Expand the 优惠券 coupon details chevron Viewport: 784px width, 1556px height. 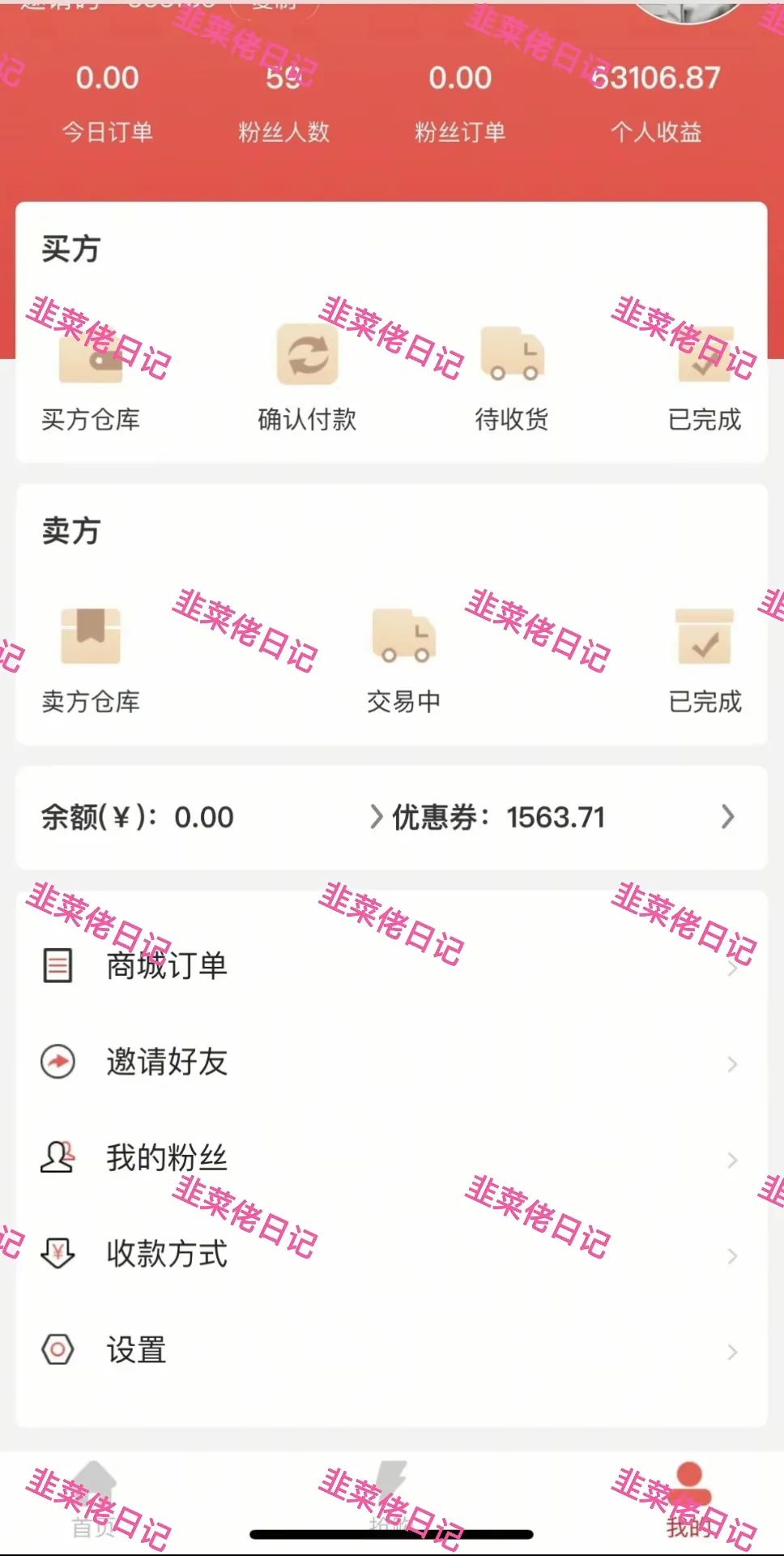click(x=727, y=818)
